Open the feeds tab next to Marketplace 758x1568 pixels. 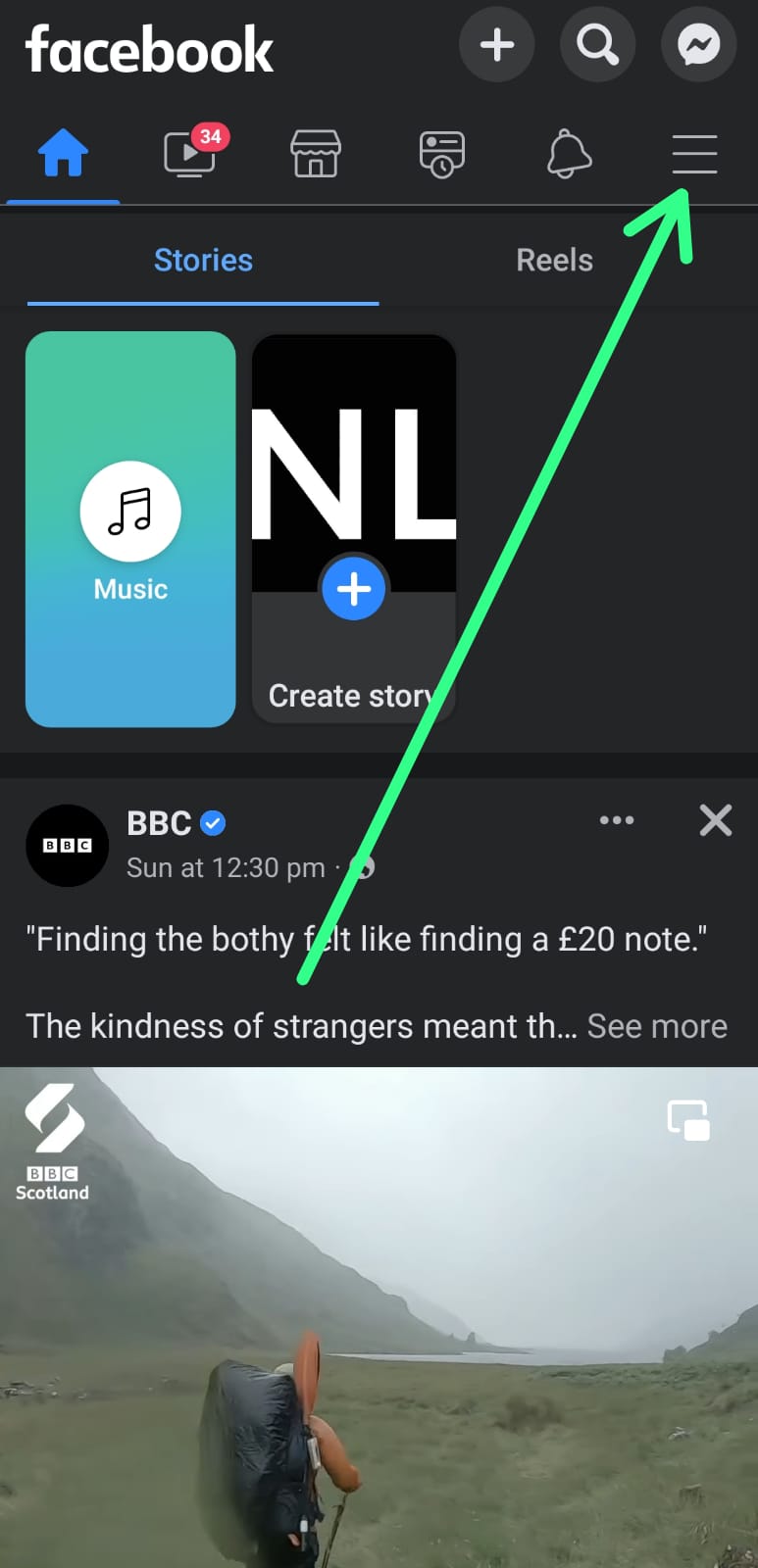click(442, 155)
